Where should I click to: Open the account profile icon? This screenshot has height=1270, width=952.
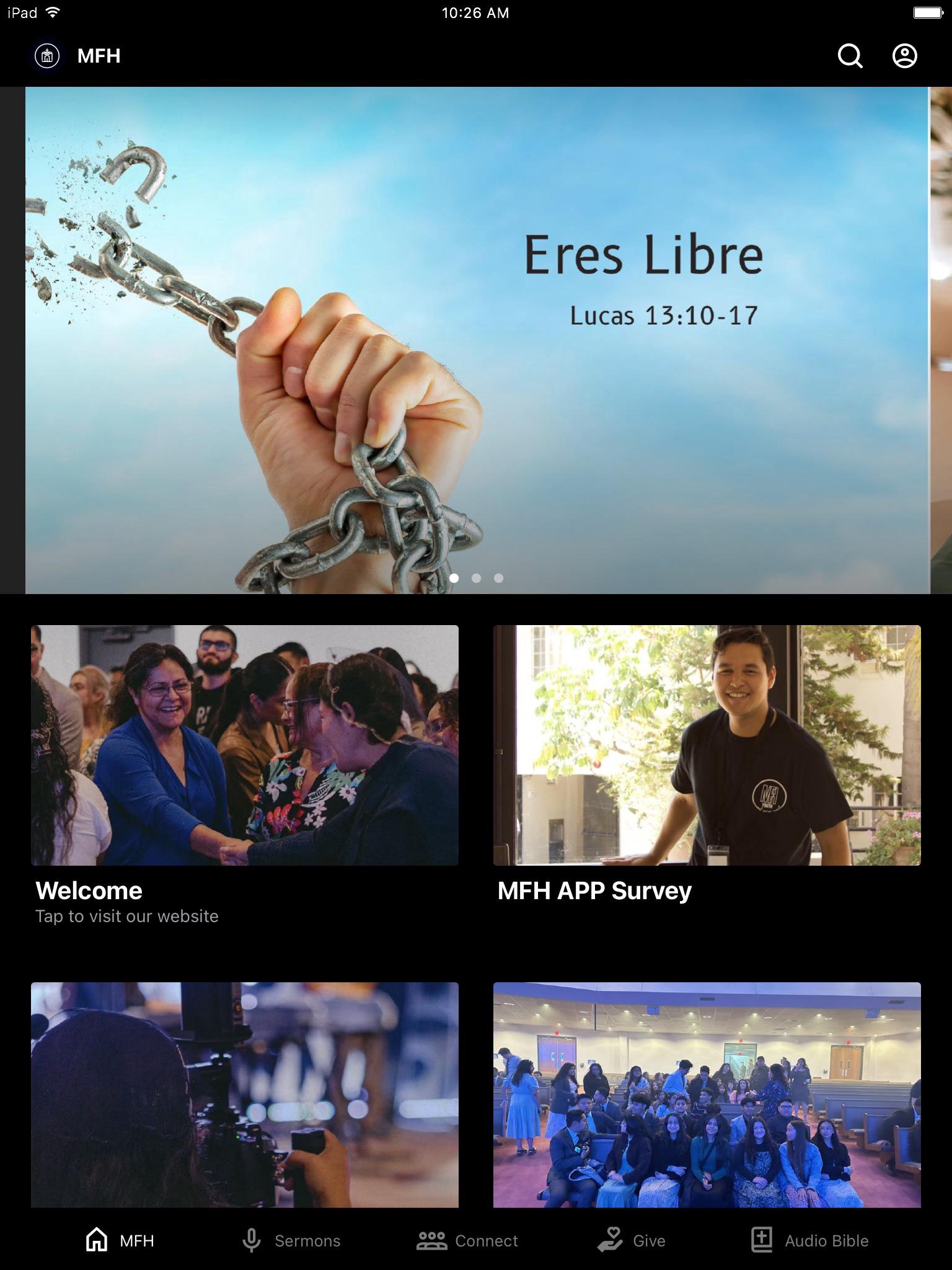tap(904, 56)
